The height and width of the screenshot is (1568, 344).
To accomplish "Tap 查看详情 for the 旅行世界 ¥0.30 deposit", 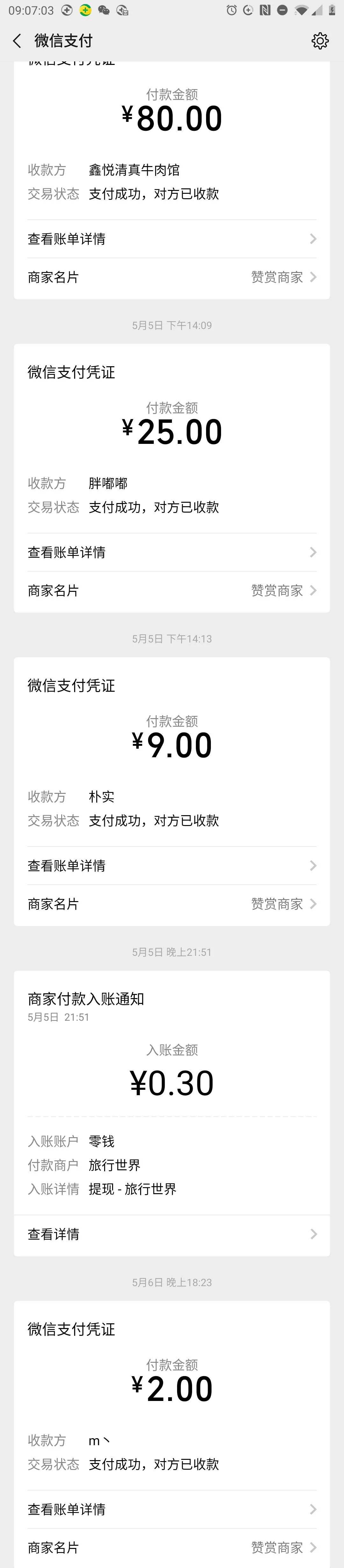I will [172, 1234].
